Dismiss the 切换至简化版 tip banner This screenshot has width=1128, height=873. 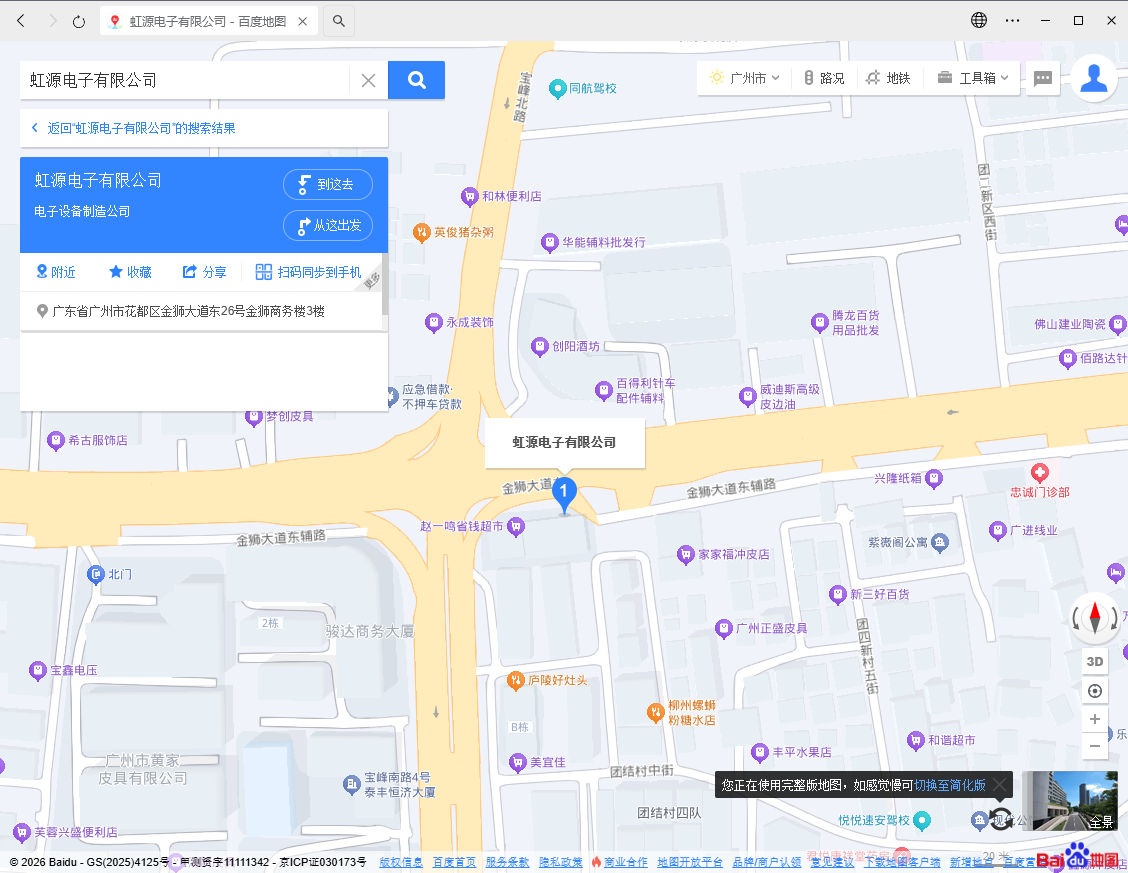tap(999, 785)
